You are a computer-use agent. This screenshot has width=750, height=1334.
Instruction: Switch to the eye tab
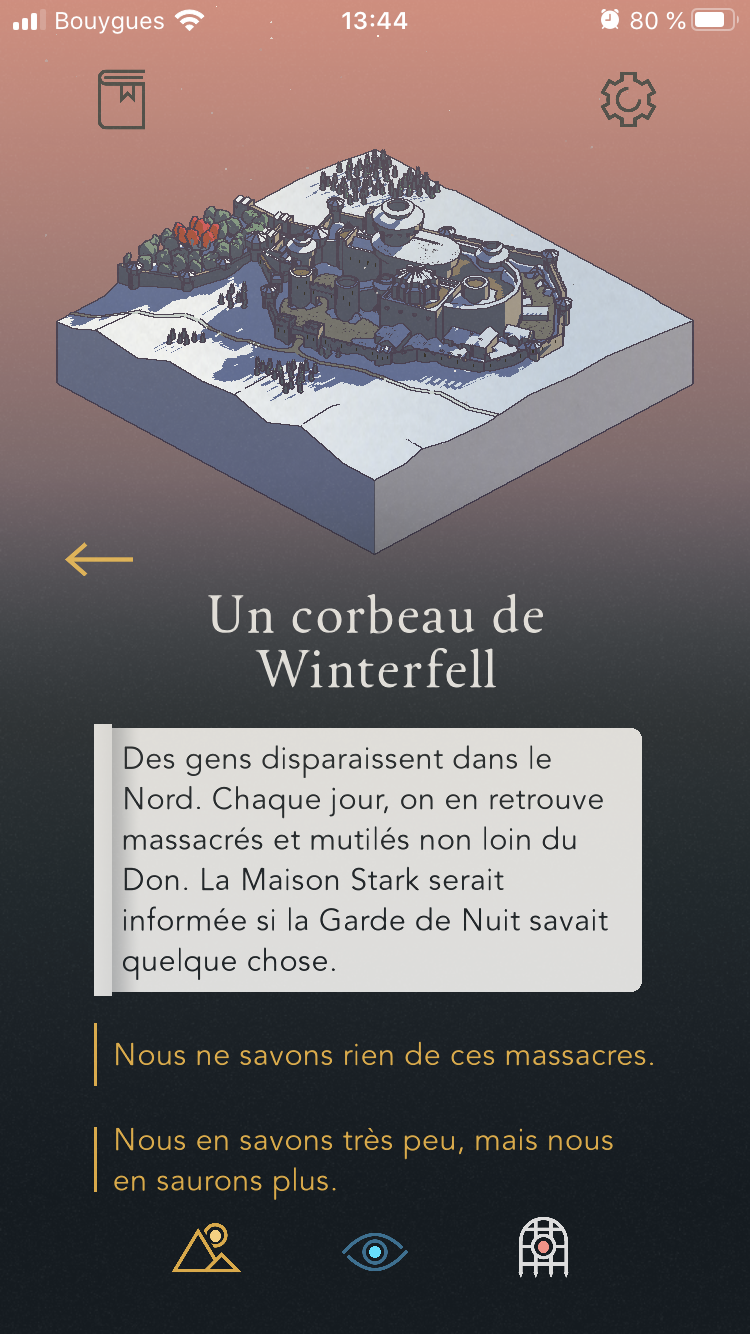point(375,1251)
